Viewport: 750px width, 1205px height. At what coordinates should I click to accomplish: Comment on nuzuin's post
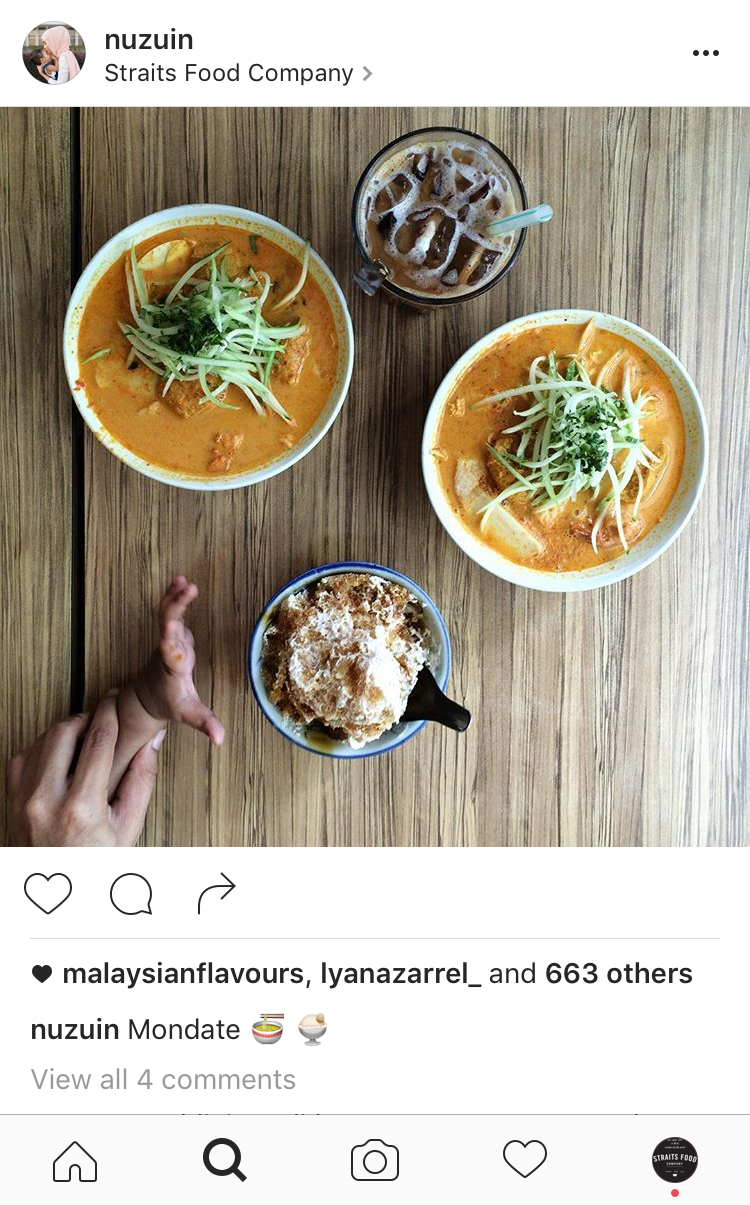coord(131,894)
